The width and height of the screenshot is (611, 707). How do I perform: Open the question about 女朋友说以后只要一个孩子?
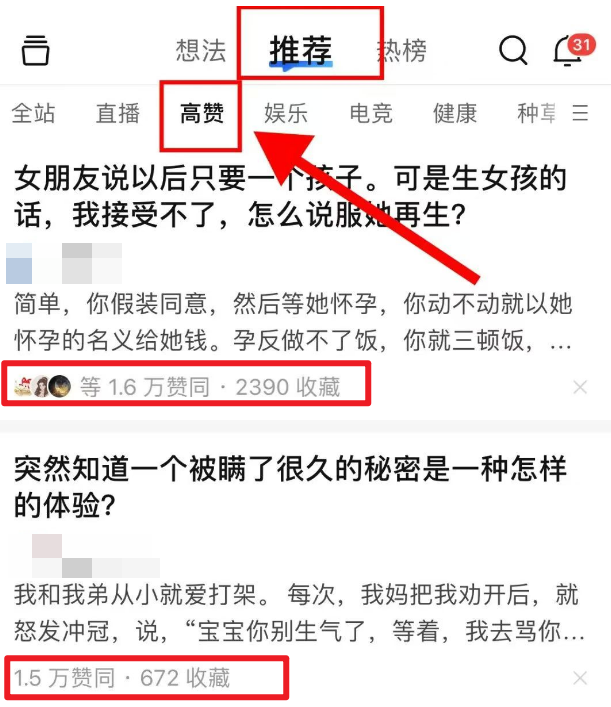point(290,197)
